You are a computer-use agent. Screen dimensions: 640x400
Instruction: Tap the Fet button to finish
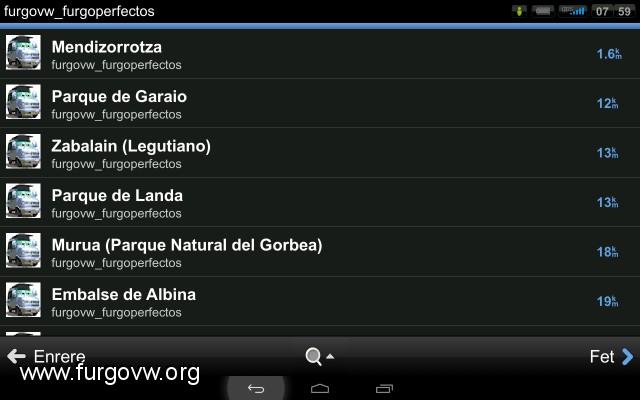click(611, 356)
